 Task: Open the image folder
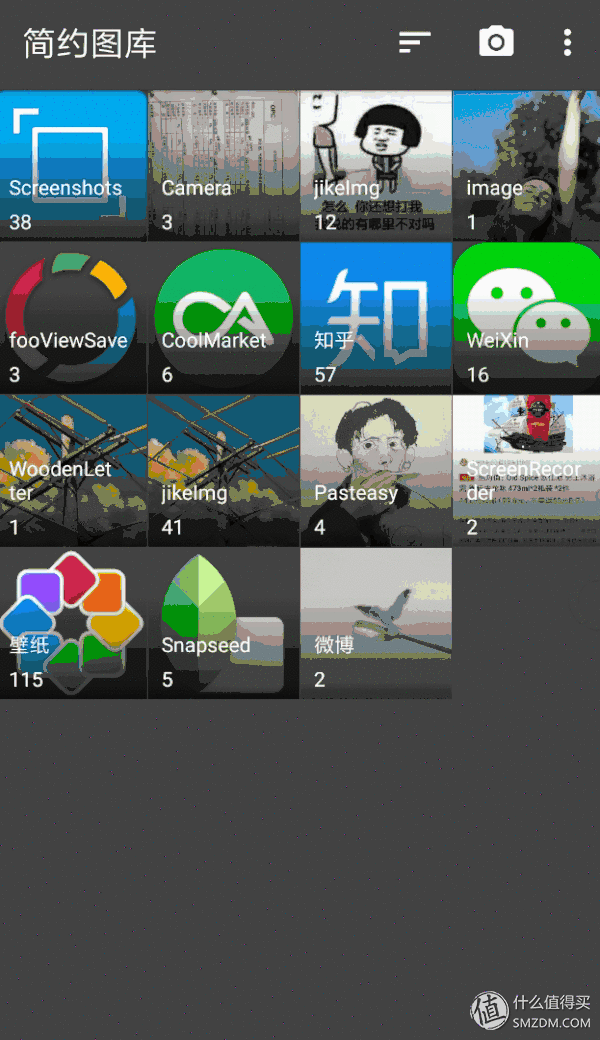(x=526, y=166)
